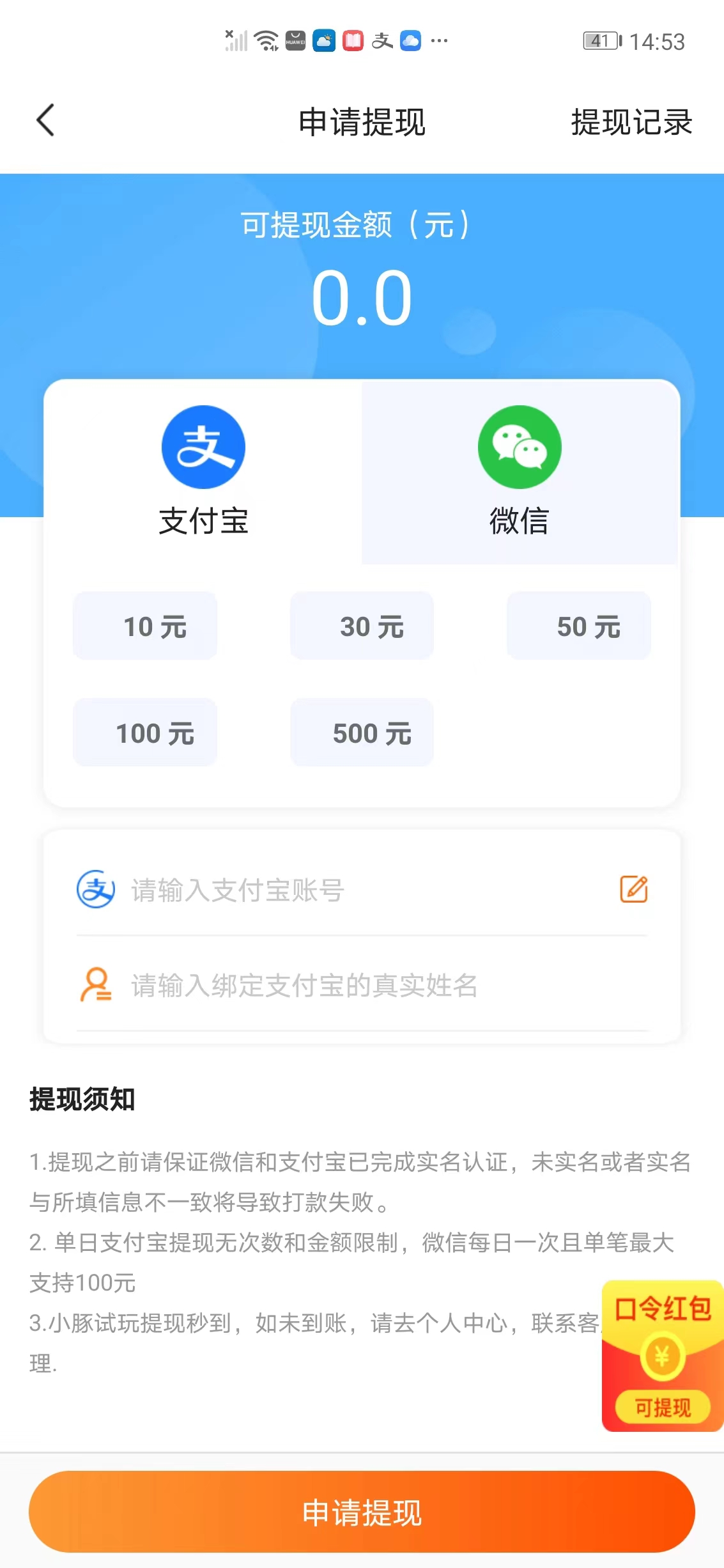Viewport: 724px width, 1568px height.
Task: Select the 100 元 amount option
Action: point(145,733)
